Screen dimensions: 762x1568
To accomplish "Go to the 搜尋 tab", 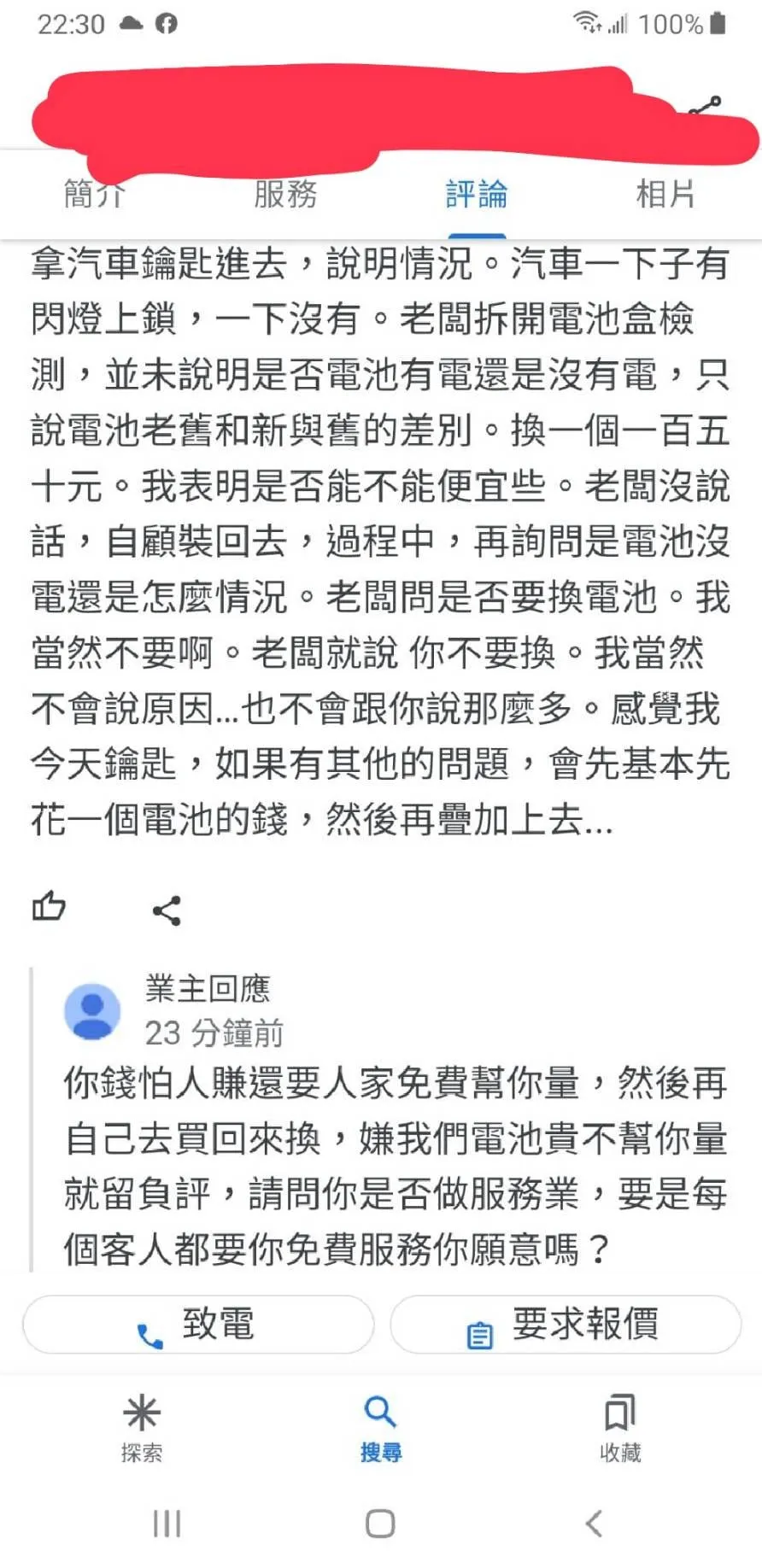I will [x=380, y=1428].
